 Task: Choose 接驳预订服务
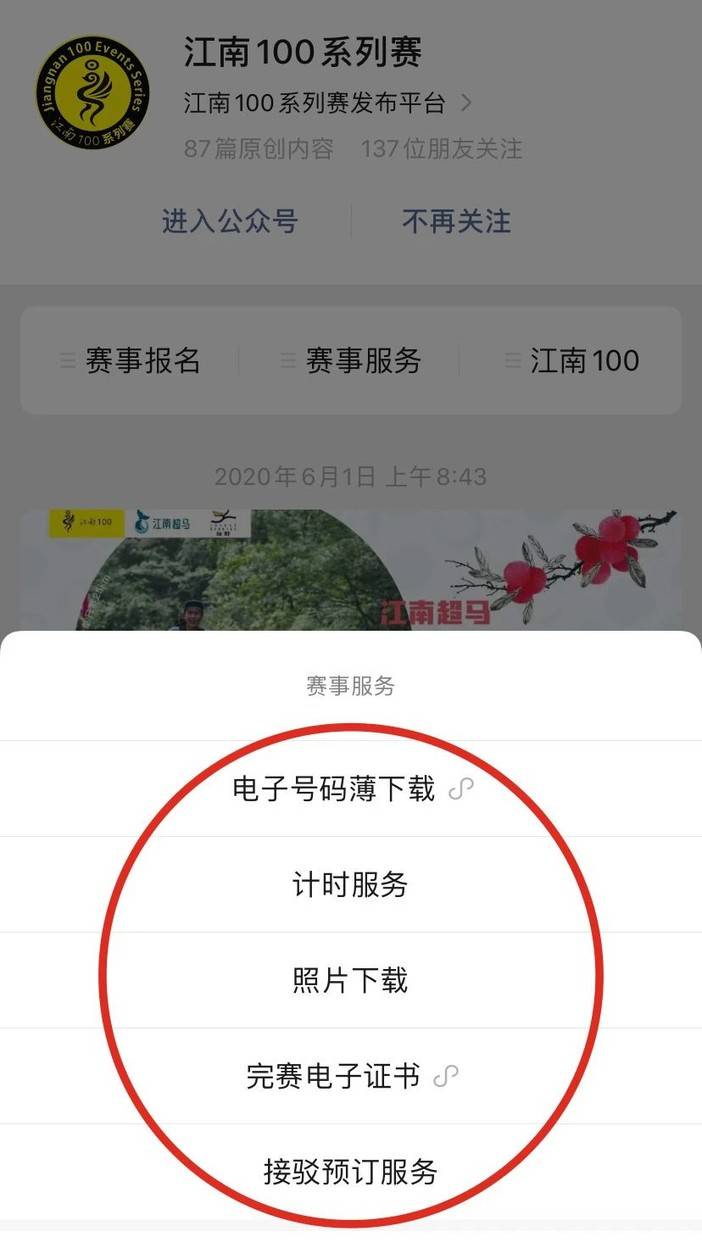[351, 1171]
